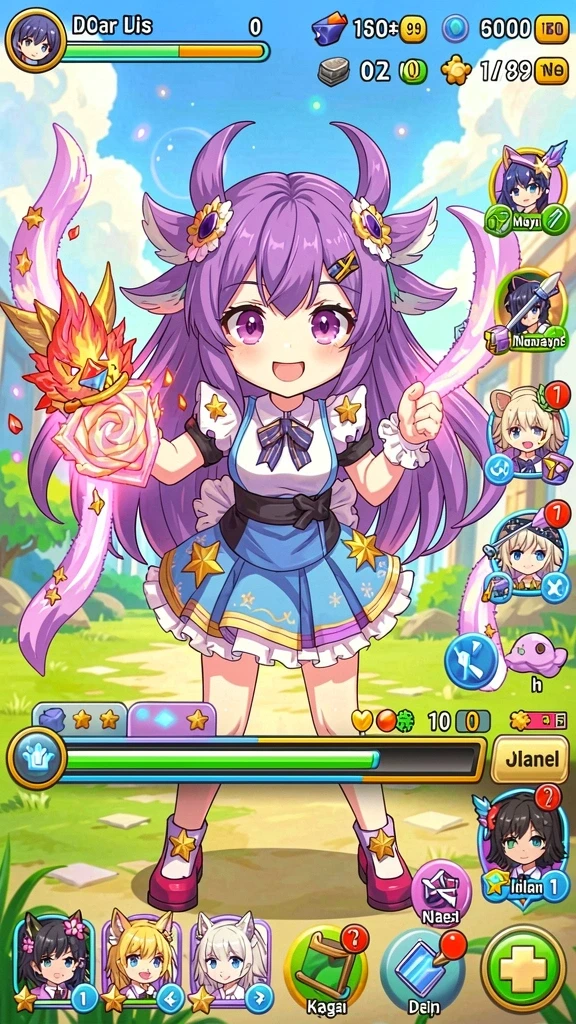The height and width of the screenshot is (1024, 576).
Task: Select the Nanayne character portrait
Action: pyautogui.click(x=530, y=309)
